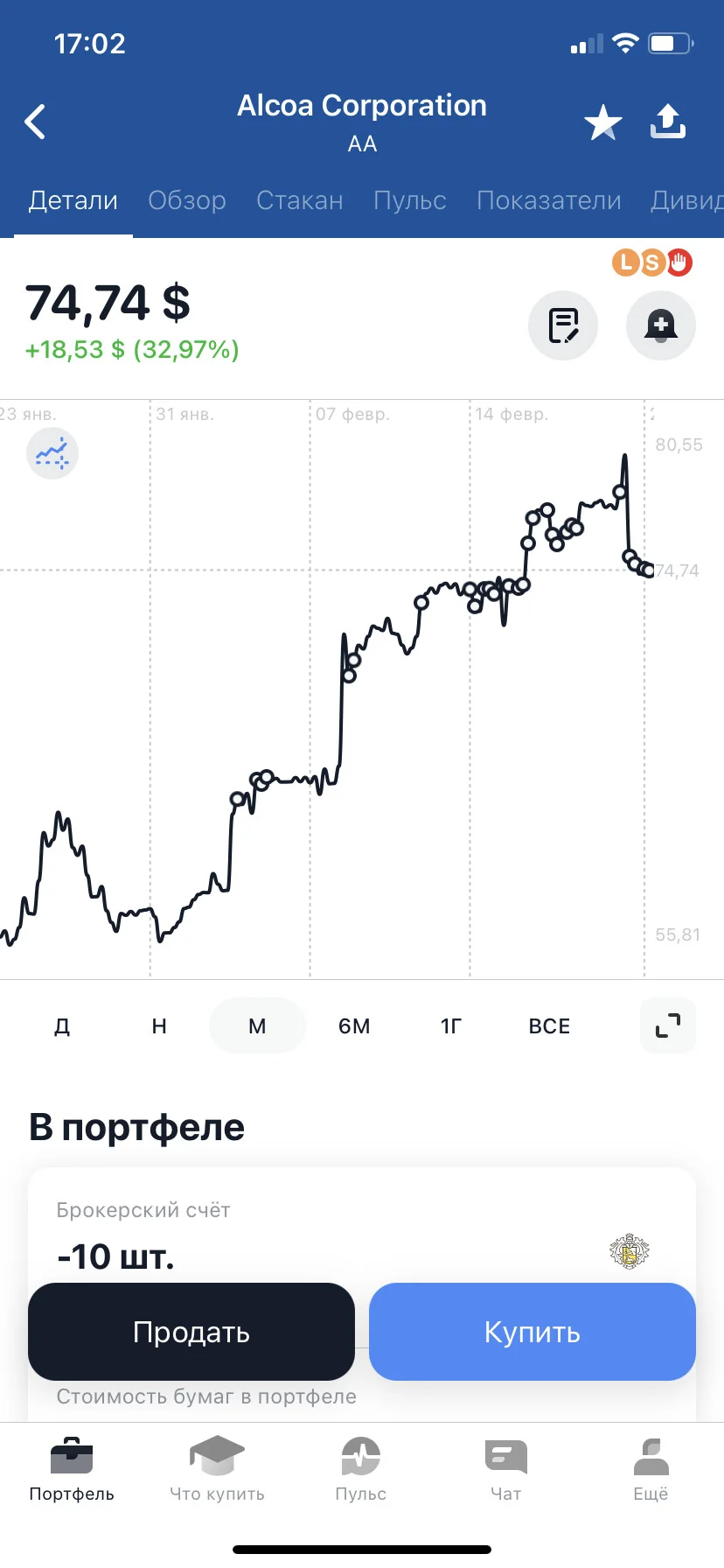724x1568 pixels.
Task: Go back using the top-left arrow
Action: pos(35,122)
